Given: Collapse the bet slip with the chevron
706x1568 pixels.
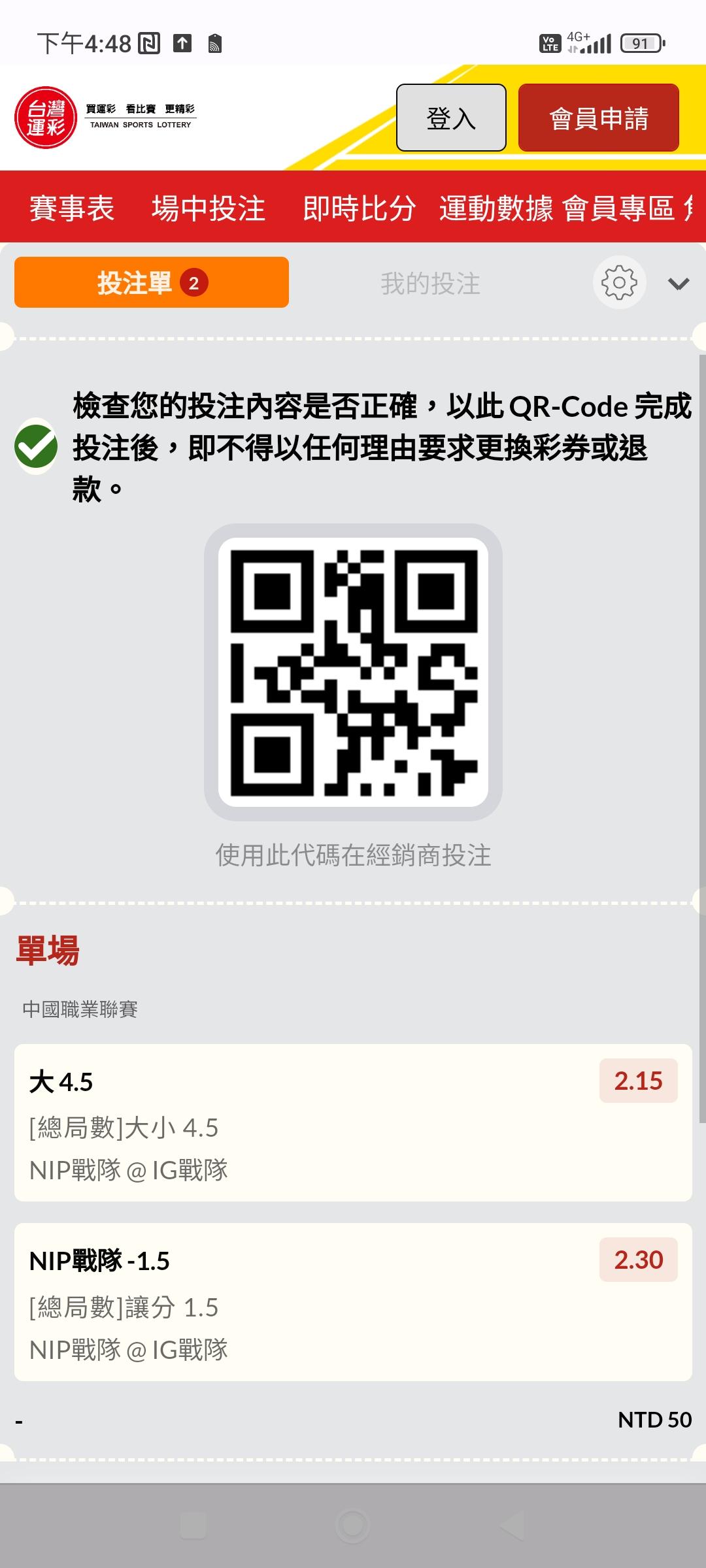Looking at the screenshot, I should [679, 284].
